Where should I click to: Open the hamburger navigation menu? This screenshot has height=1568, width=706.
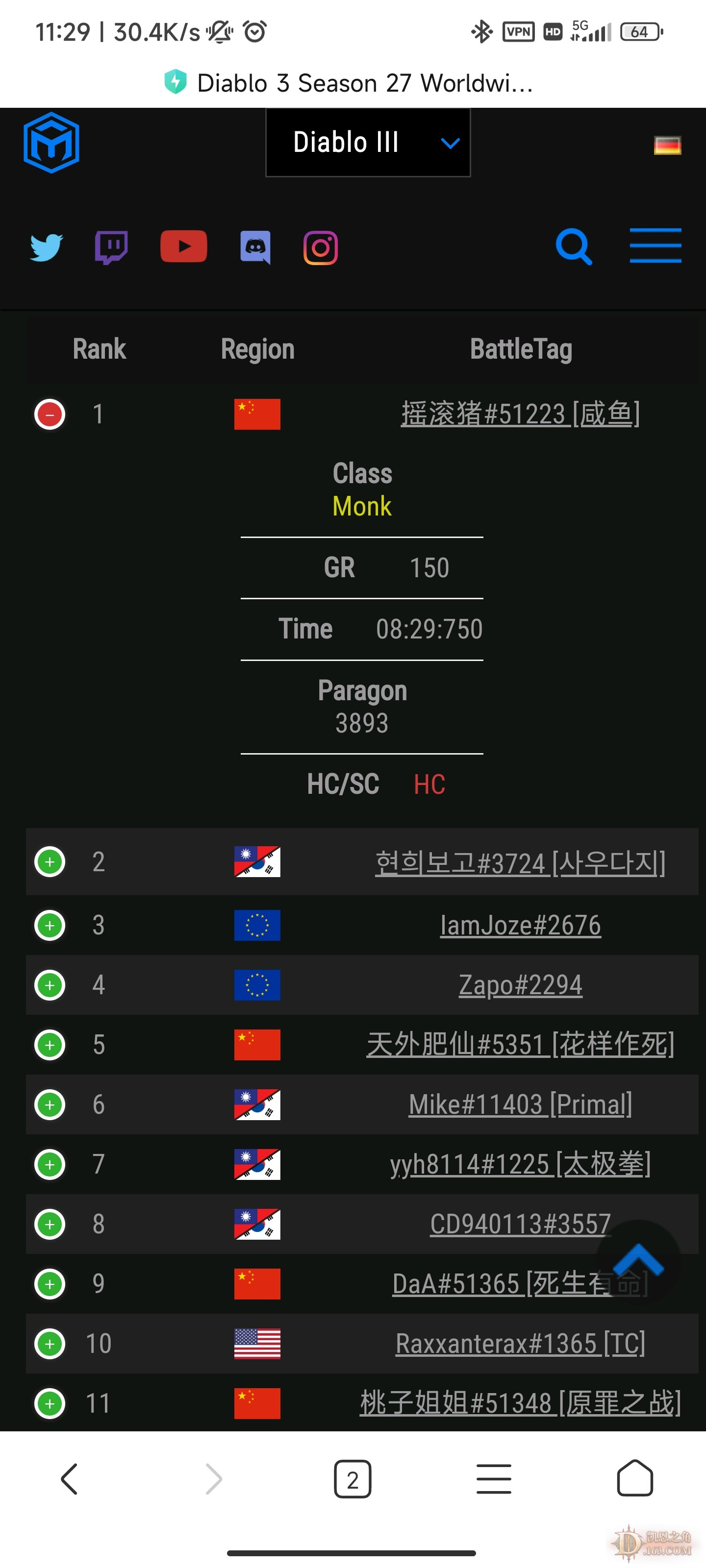point(655,246)
